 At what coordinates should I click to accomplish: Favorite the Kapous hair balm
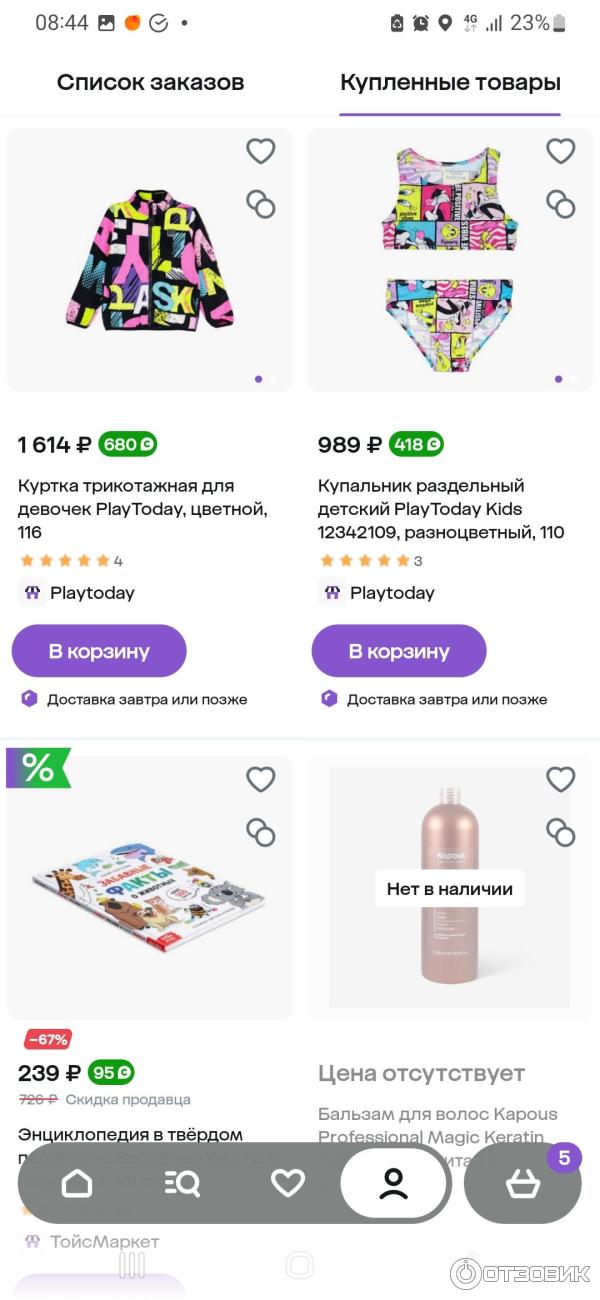(x=561, y=779)
